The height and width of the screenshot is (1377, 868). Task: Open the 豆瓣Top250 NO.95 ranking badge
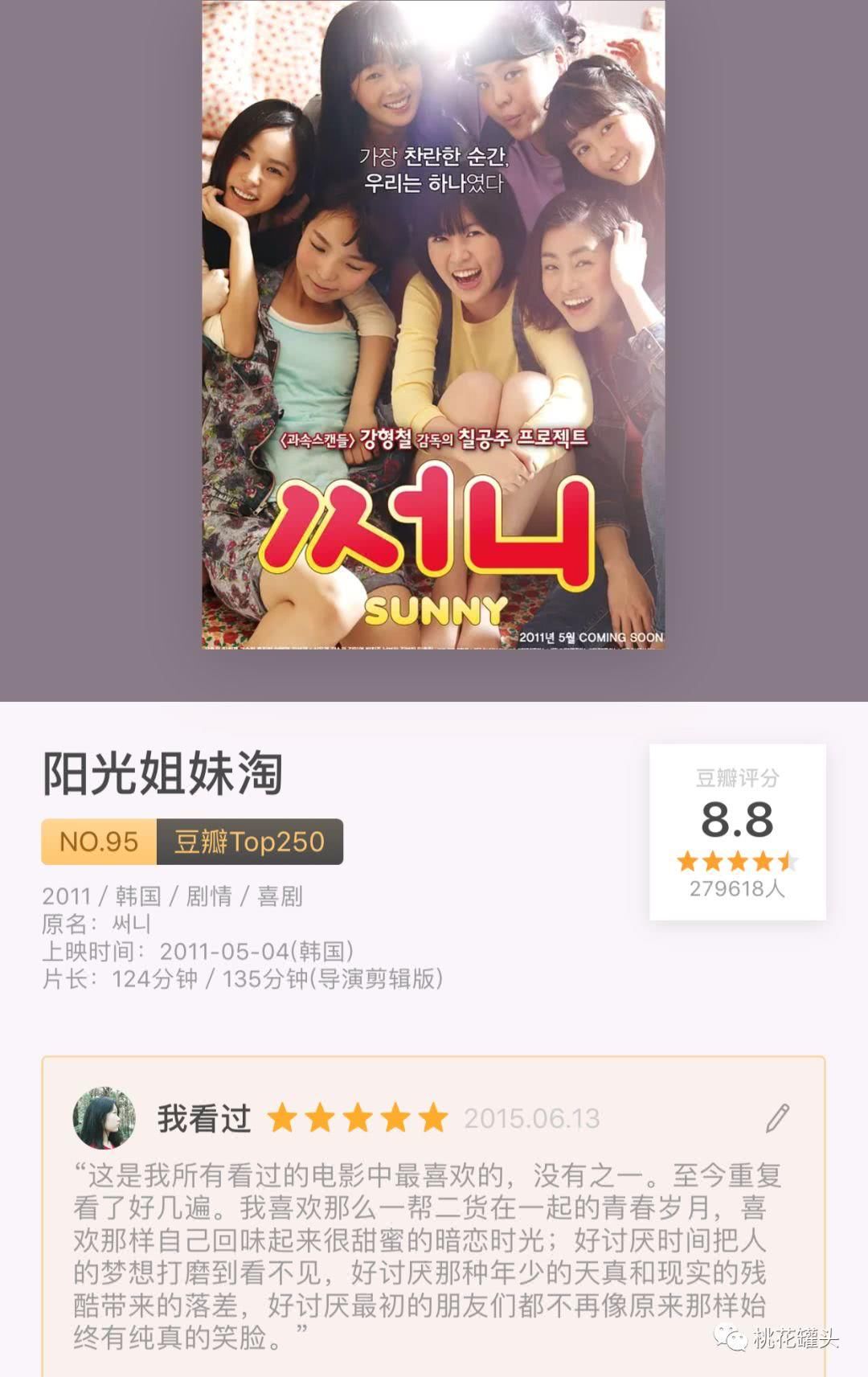pos(192,842)
